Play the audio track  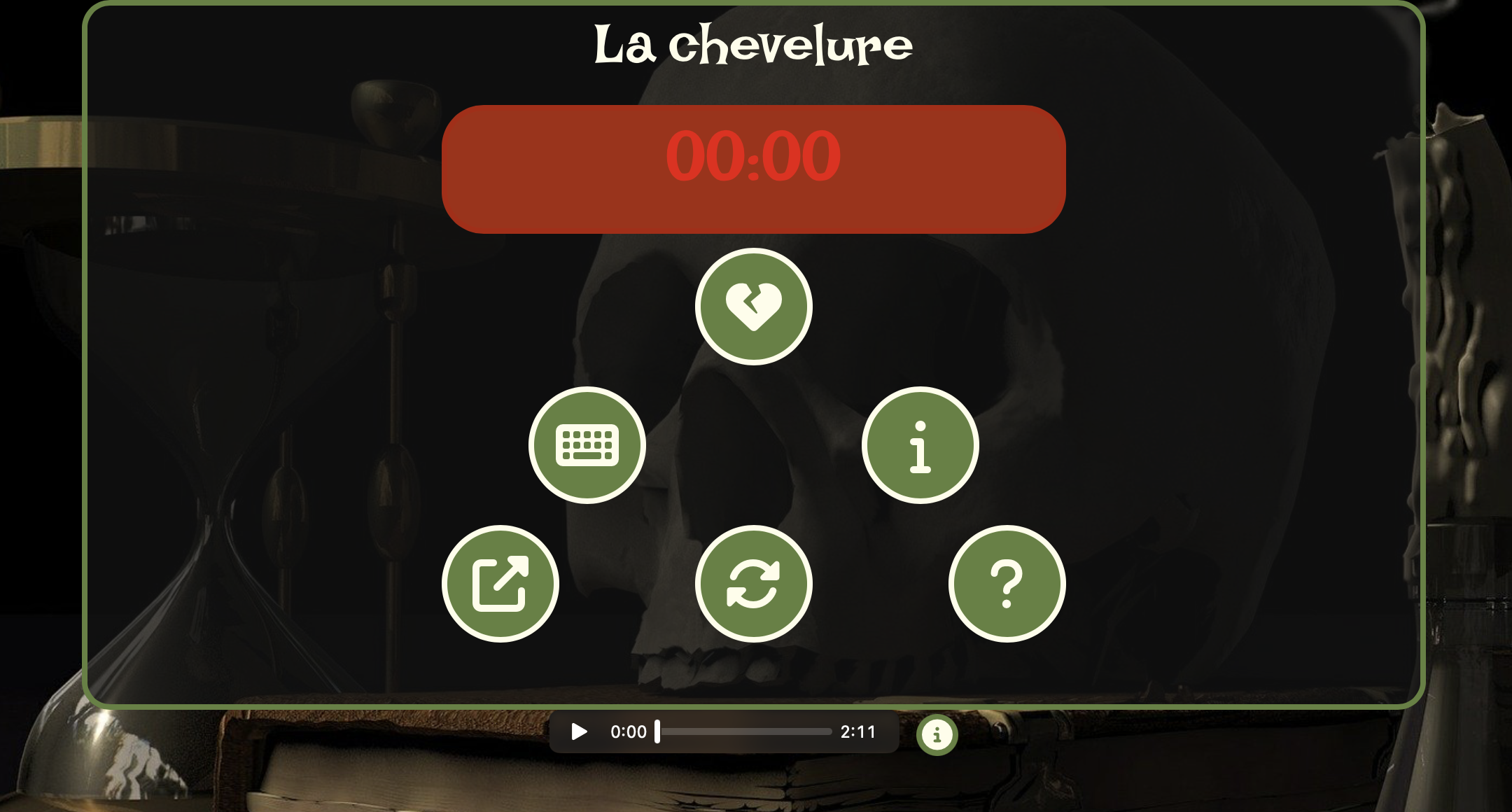point(579,732)
